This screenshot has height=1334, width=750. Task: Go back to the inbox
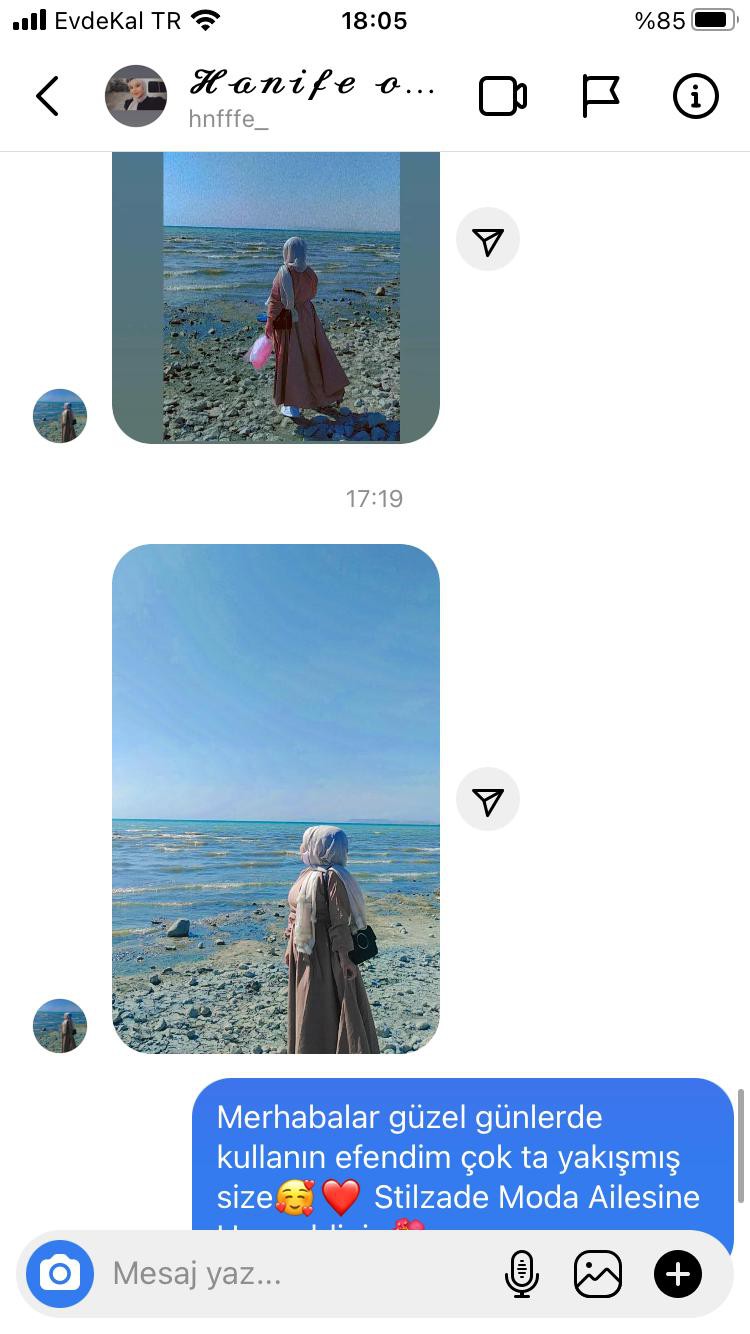click(47, 96)
